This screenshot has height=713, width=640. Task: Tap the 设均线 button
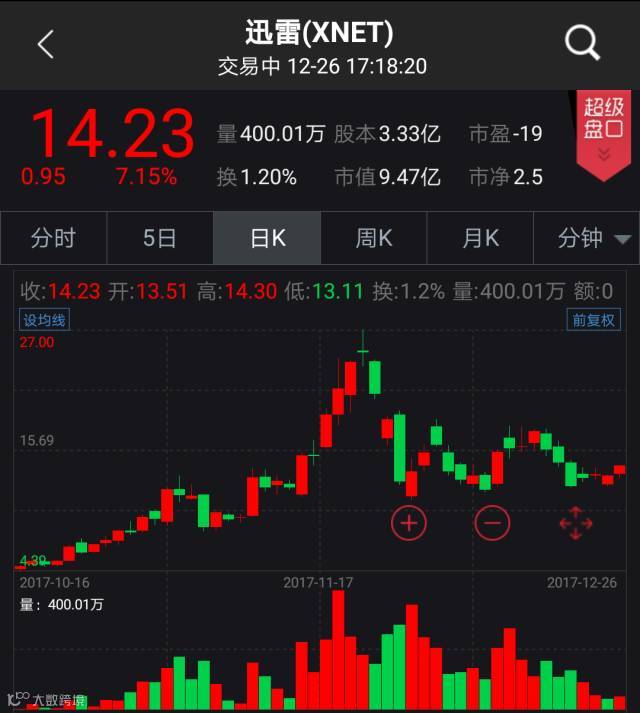point(44,320)
